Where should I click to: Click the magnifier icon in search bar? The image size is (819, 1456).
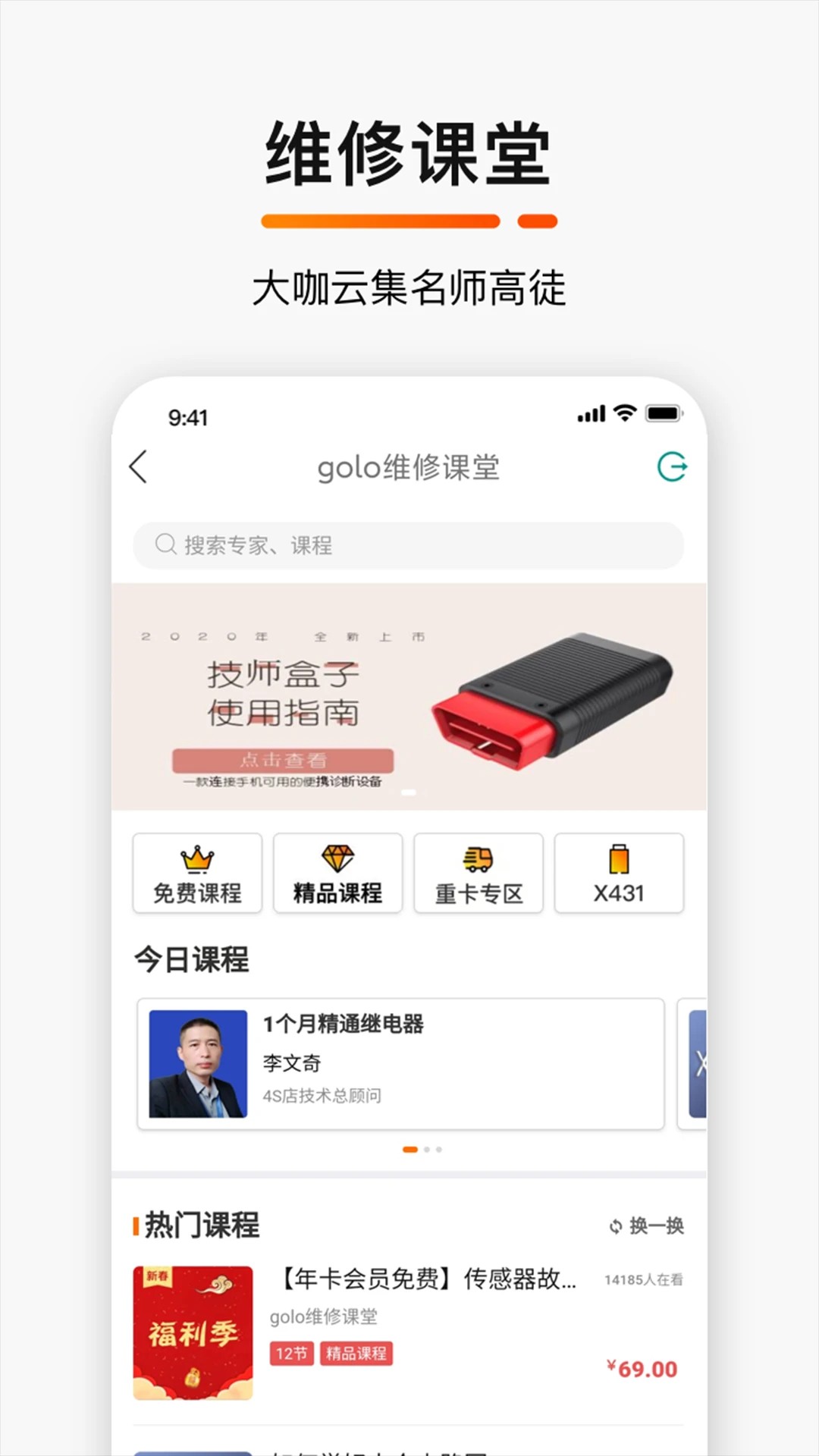[164, 545]
